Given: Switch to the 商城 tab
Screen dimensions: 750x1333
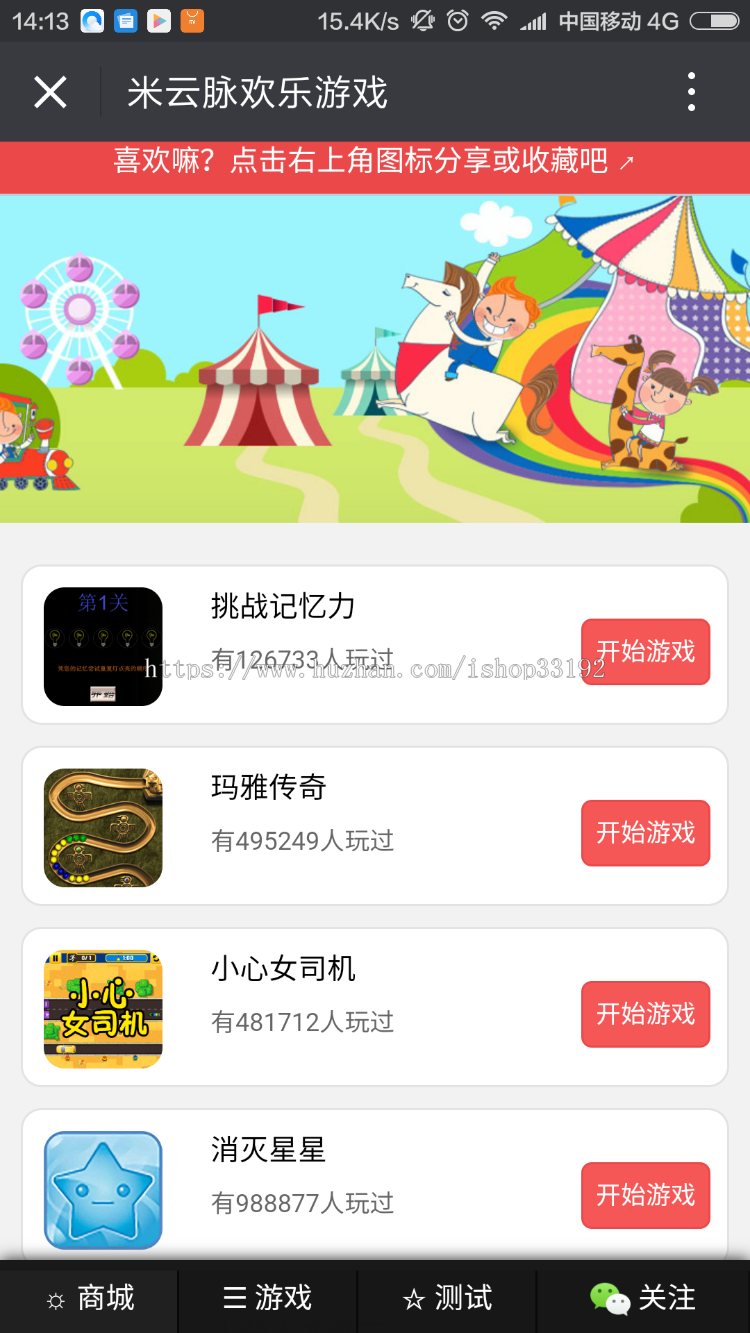Looking at the screenshot, I should pyautogui.click(x=88, y=1298).
